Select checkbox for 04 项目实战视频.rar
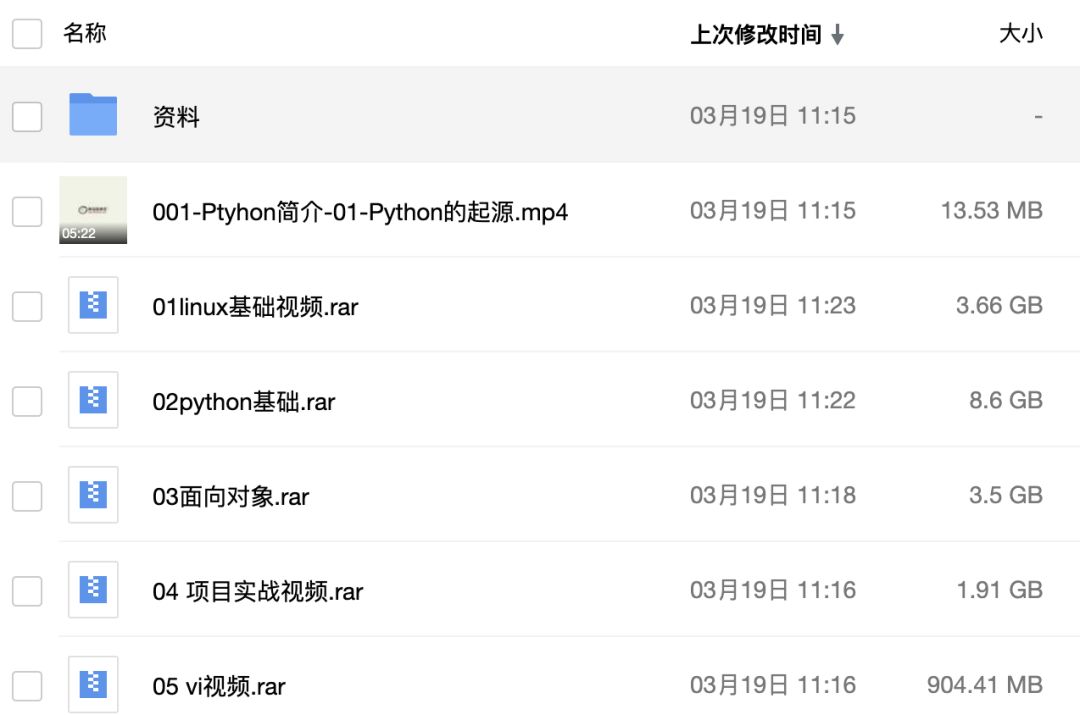 click(x=27, y=591)
